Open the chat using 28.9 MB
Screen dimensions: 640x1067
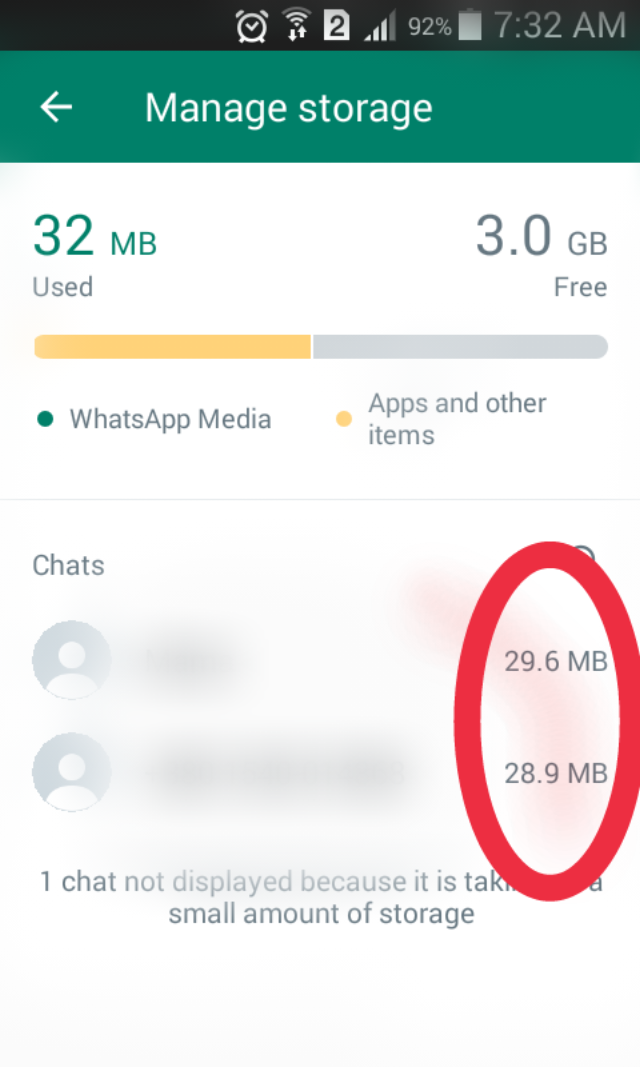[320, 773]
